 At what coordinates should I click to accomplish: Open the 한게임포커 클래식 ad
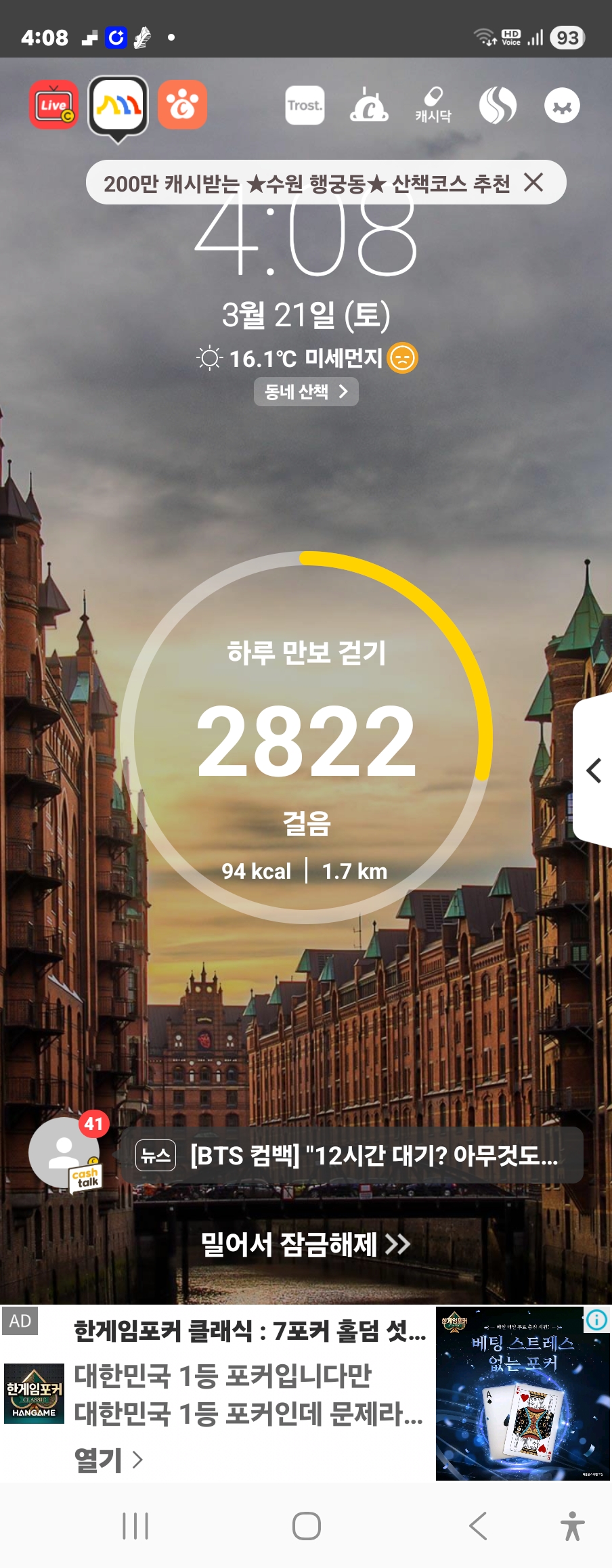pos(249,1331)
